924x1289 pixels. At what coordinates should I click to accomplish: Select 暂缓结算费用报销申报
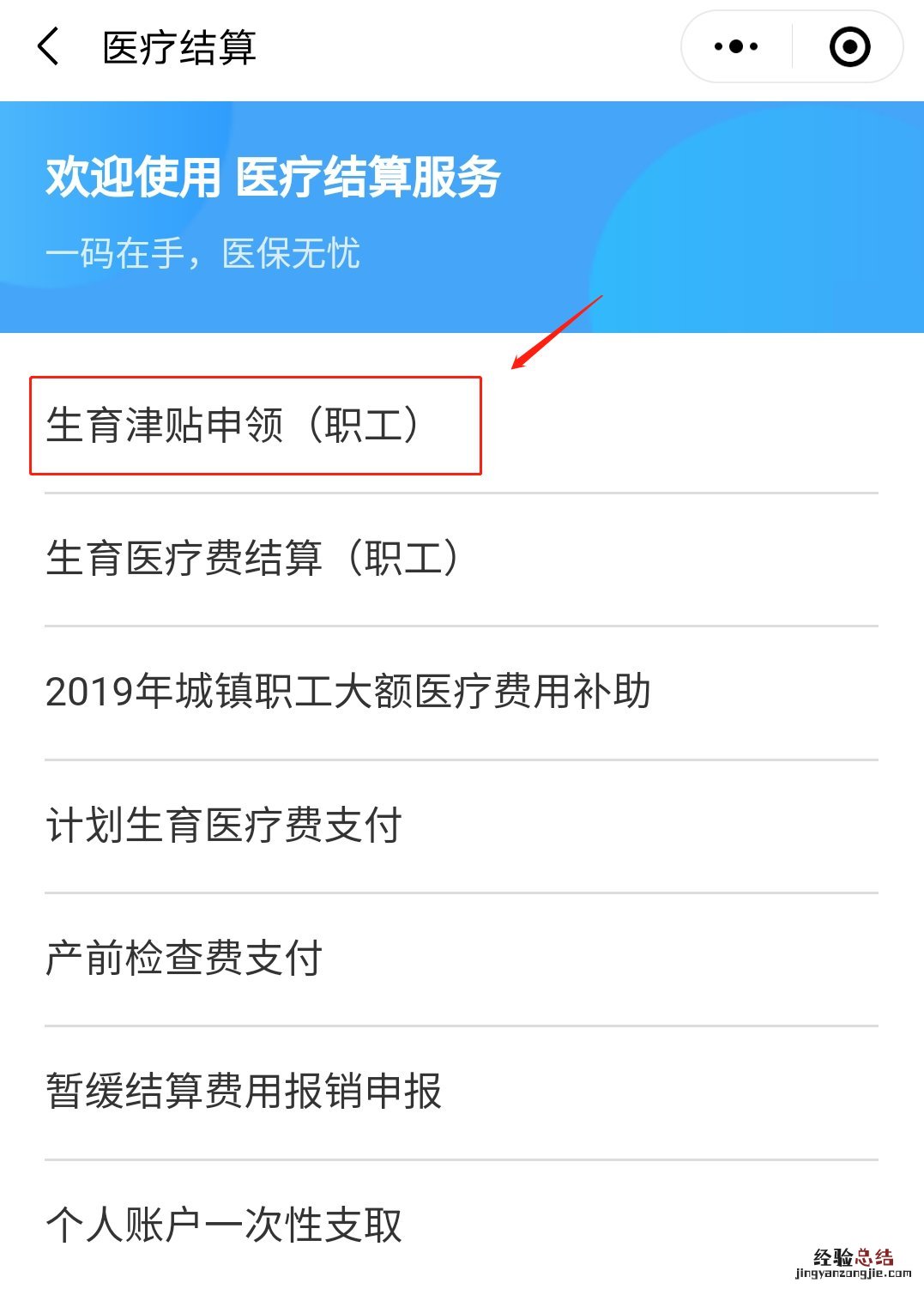click(244, 1092)
